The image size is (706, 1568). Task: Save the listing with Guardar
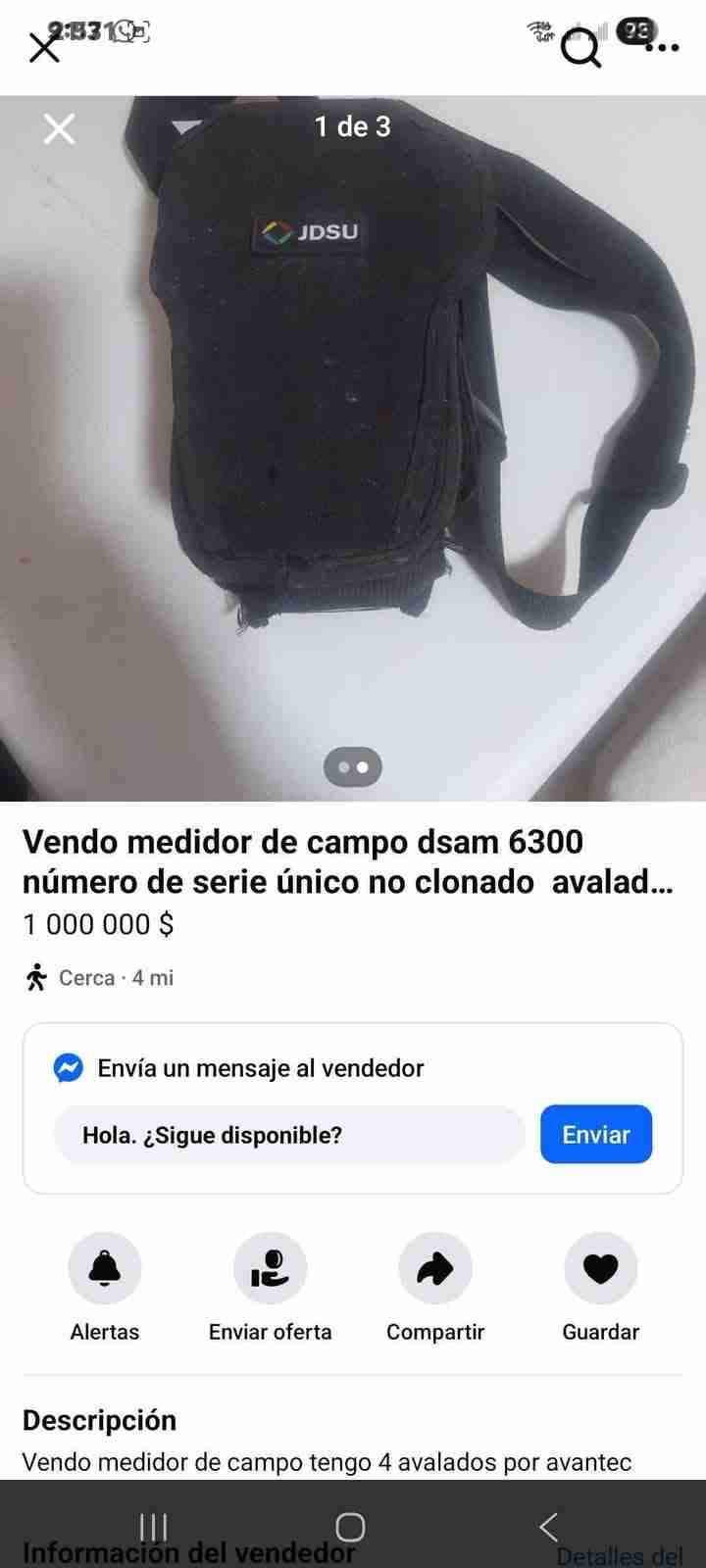600,1269
